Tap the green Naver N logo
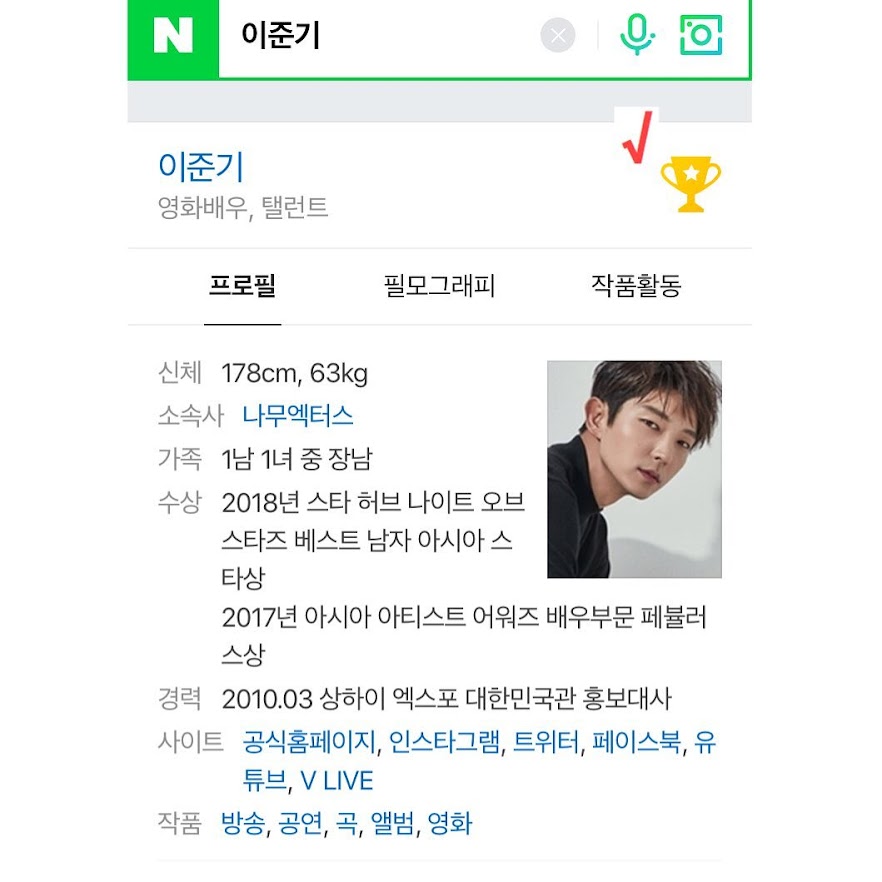882x882 pixels. tap(173, 37)
